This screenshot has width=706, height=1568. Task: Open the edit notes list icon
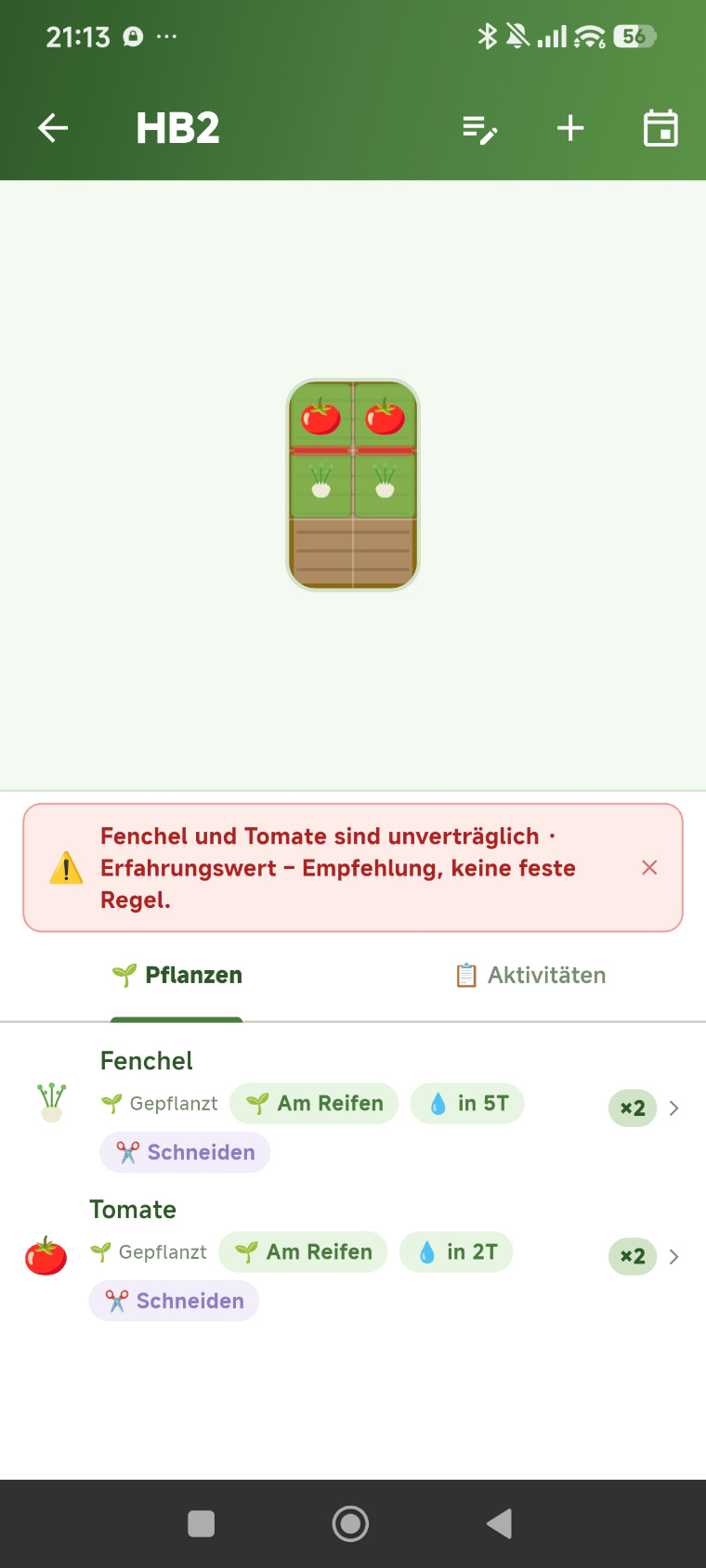[x=480, y=129]
